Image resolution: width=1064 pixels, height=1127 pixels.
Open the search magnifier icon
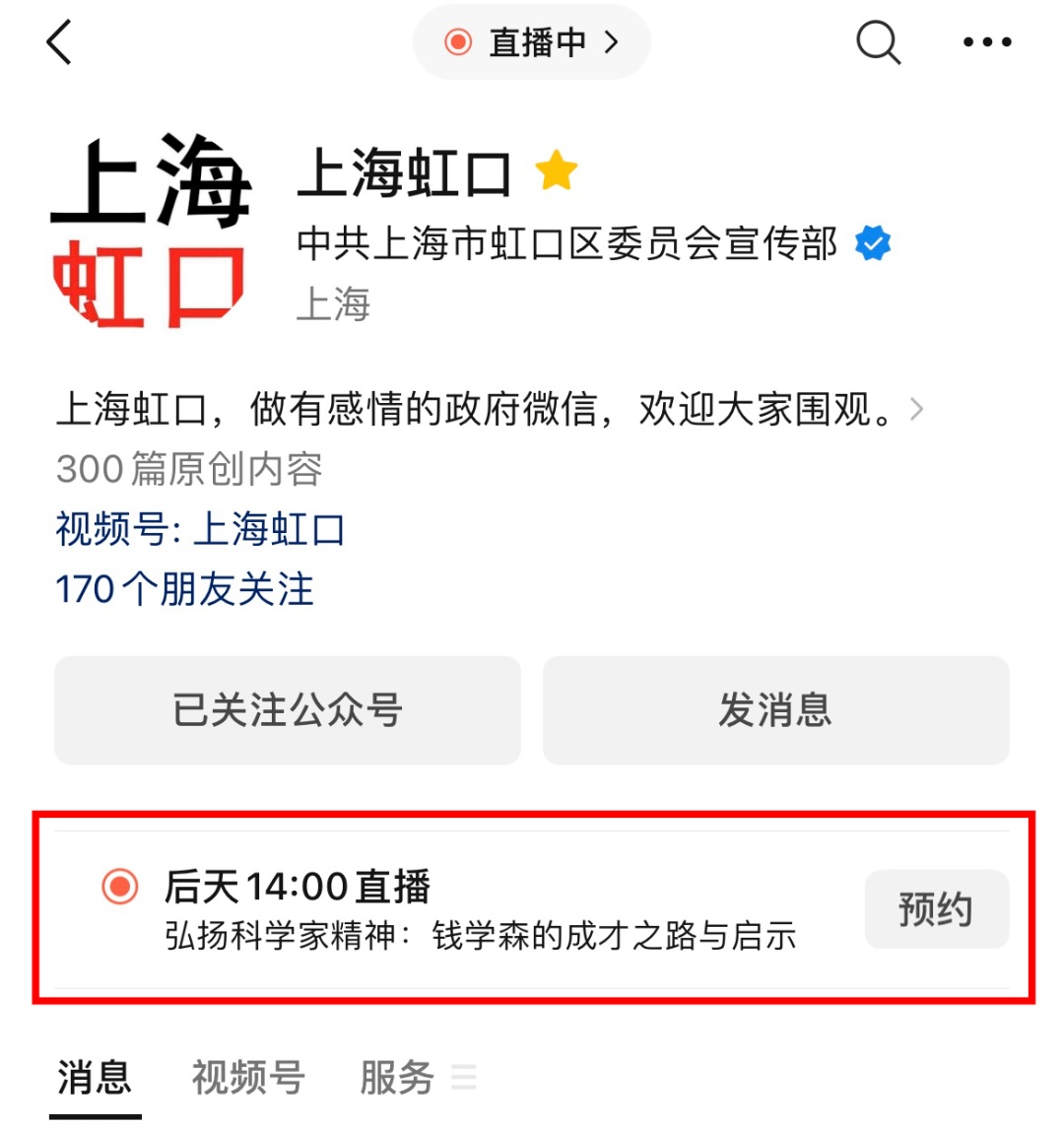(x=877, y=43)
